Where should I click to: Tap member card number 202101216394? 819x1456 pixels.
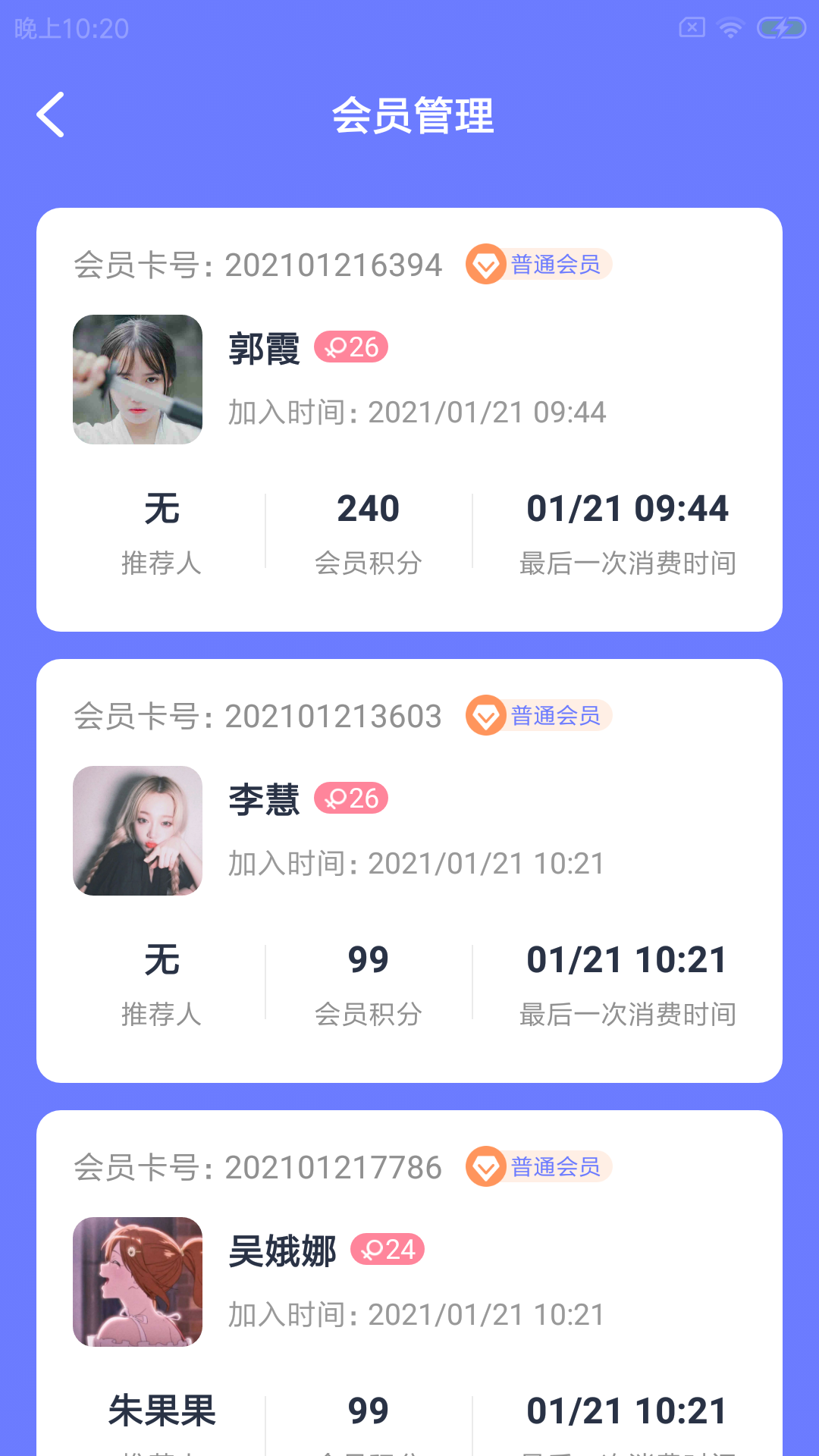334,265
